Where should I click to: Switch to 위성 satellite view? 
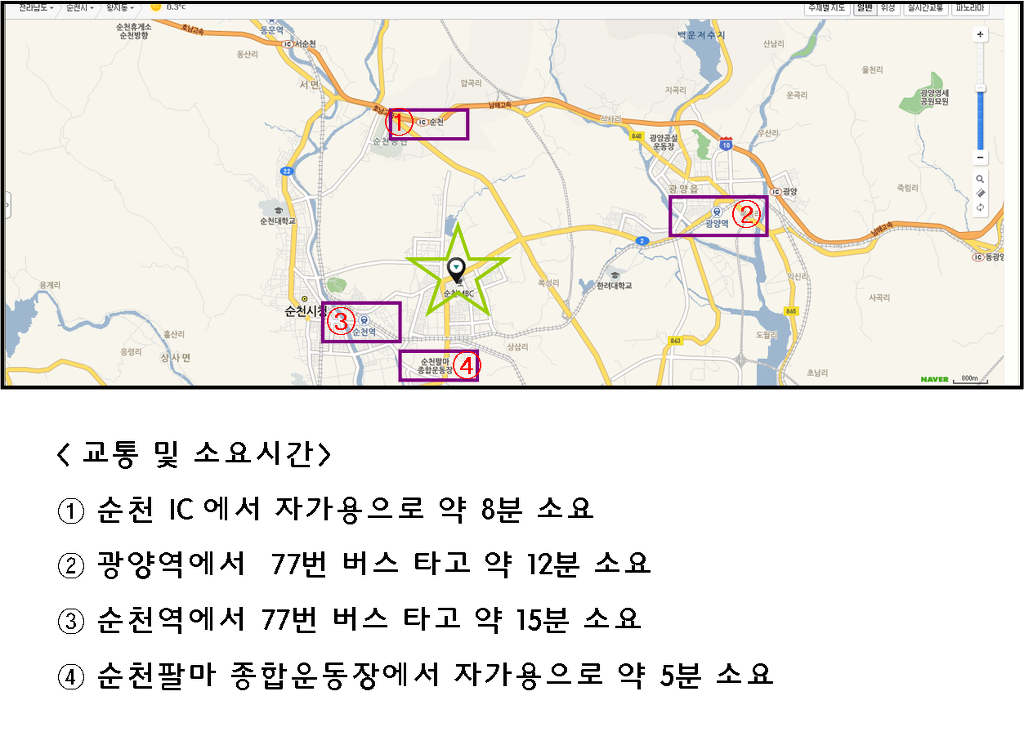click(x=888, y=8)
